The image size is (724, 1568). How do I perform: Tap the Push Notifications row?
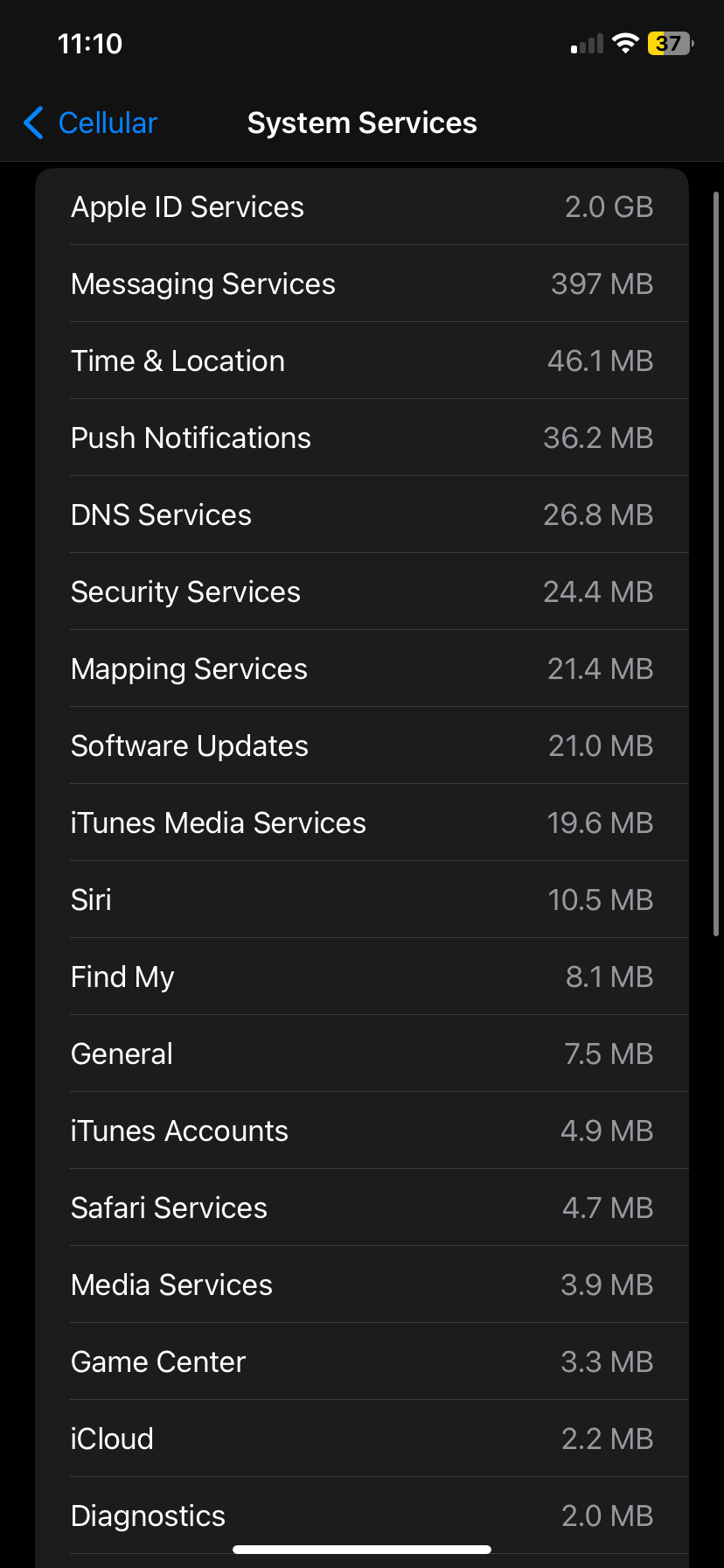pyautogui.click(x=362, y=437)
